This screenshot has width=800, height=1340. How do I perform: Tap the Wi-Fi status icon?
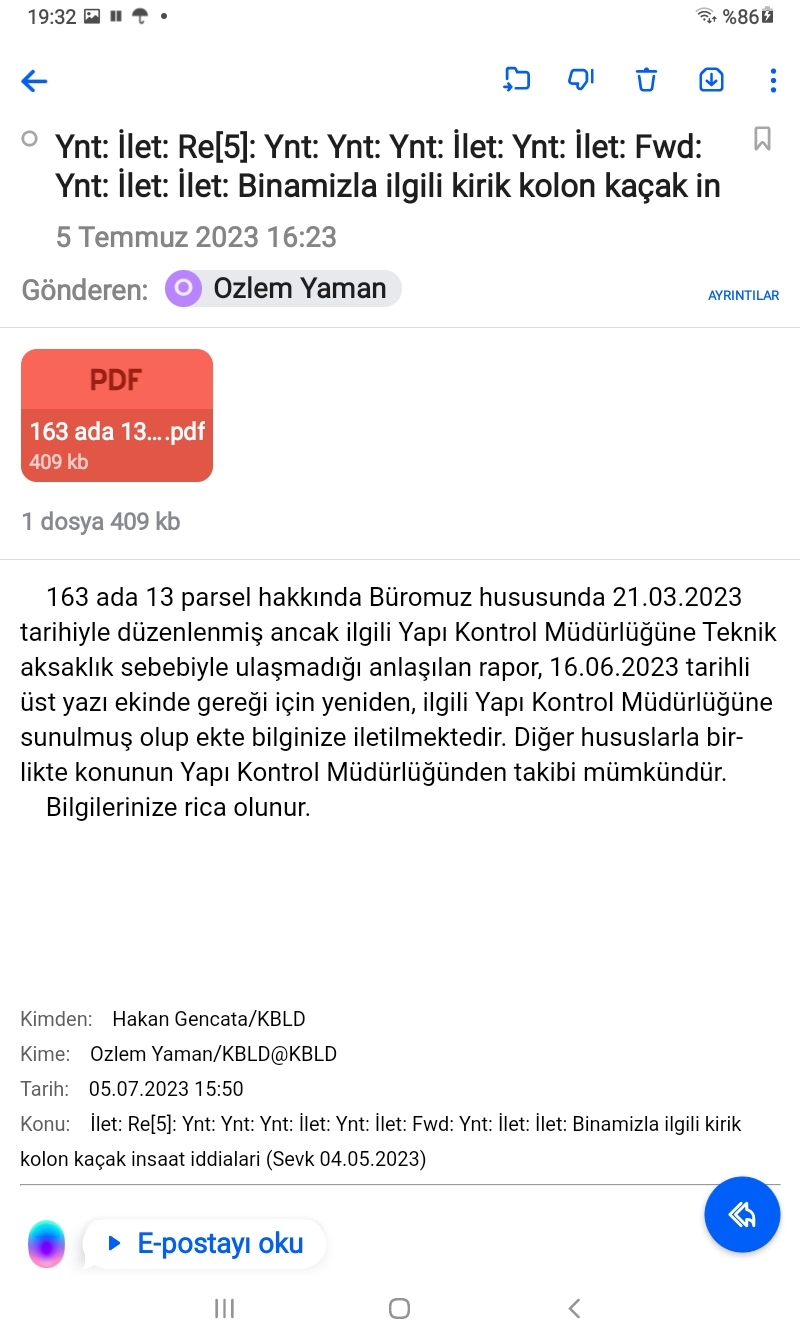pyautogui.click(x=705, y=15)
